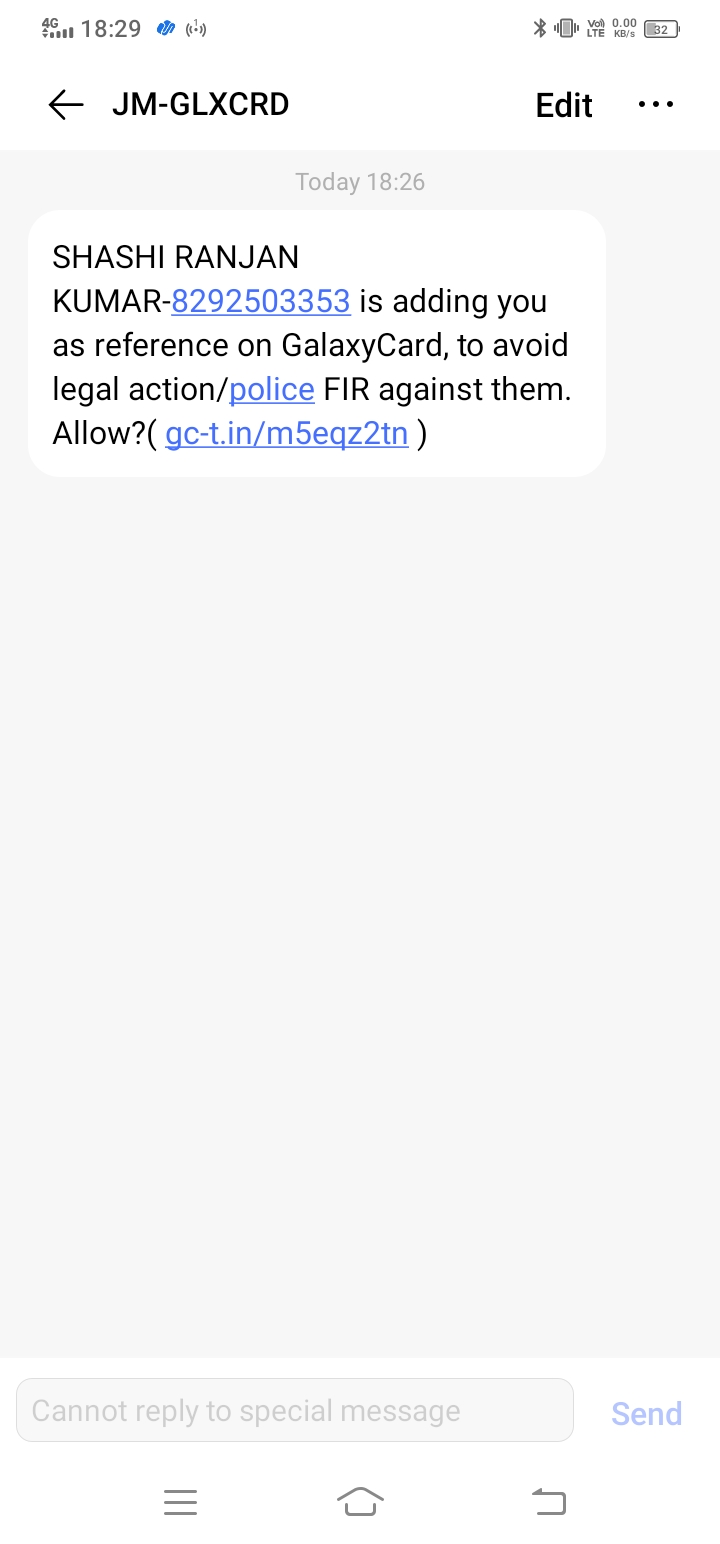Image resolution: width=720 pixels, height=1544 pixels.
Task: Open the underlined police link
Action: pos(272,389)
